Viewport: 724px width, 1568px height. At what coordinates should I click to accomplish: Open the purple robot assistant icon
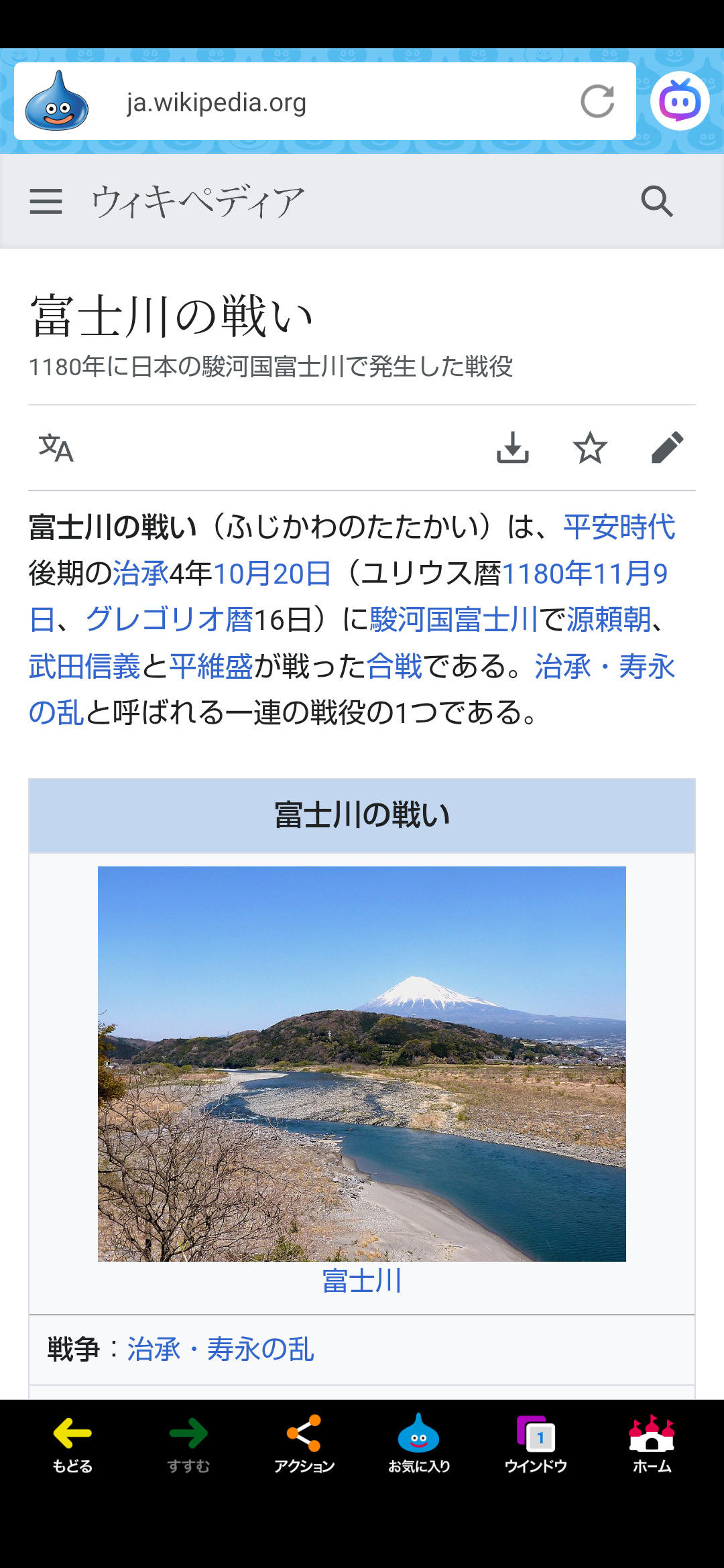coord(680,101)
